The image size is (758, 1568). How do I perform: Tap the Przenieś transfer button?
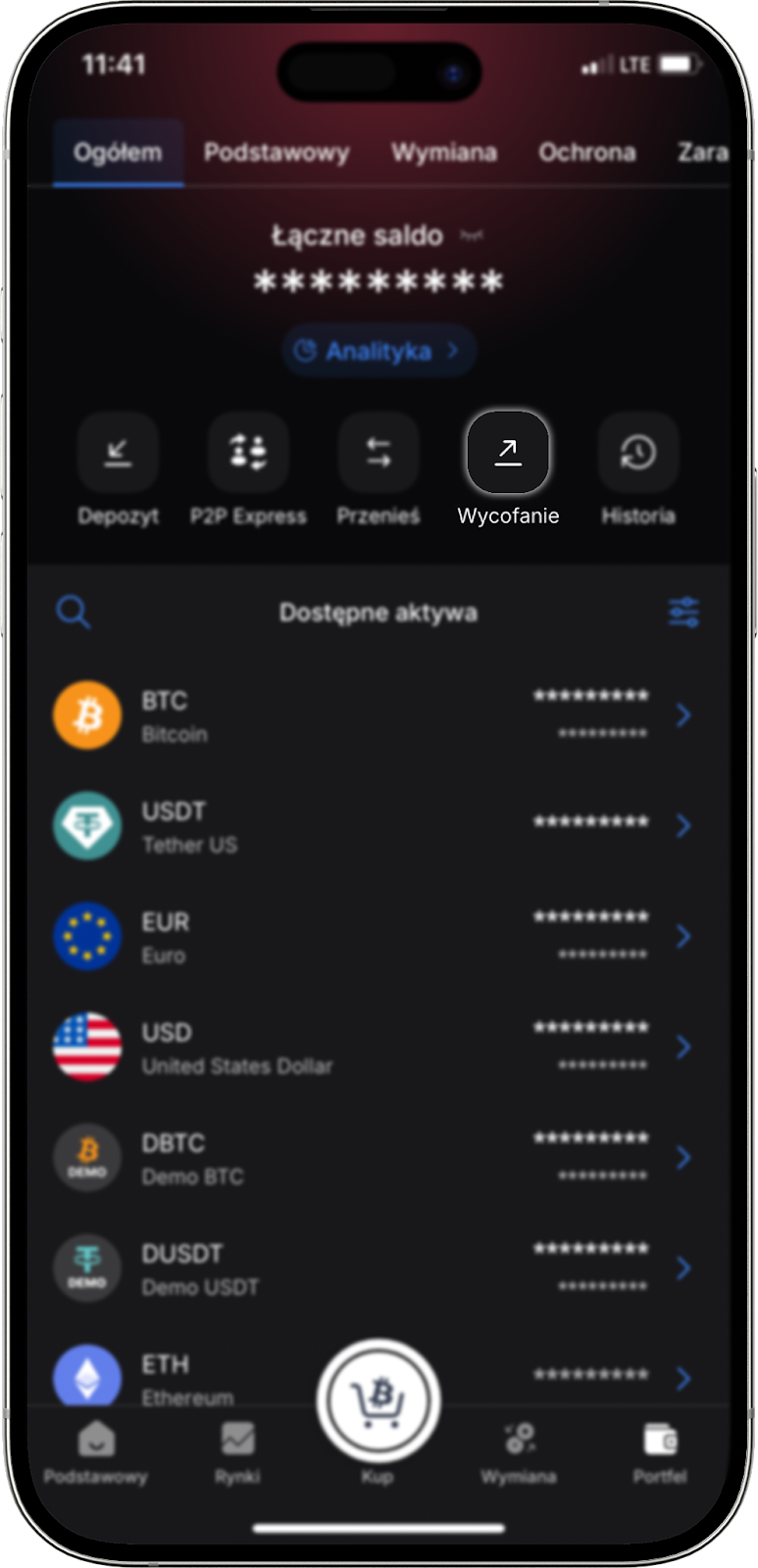[379, 453]
